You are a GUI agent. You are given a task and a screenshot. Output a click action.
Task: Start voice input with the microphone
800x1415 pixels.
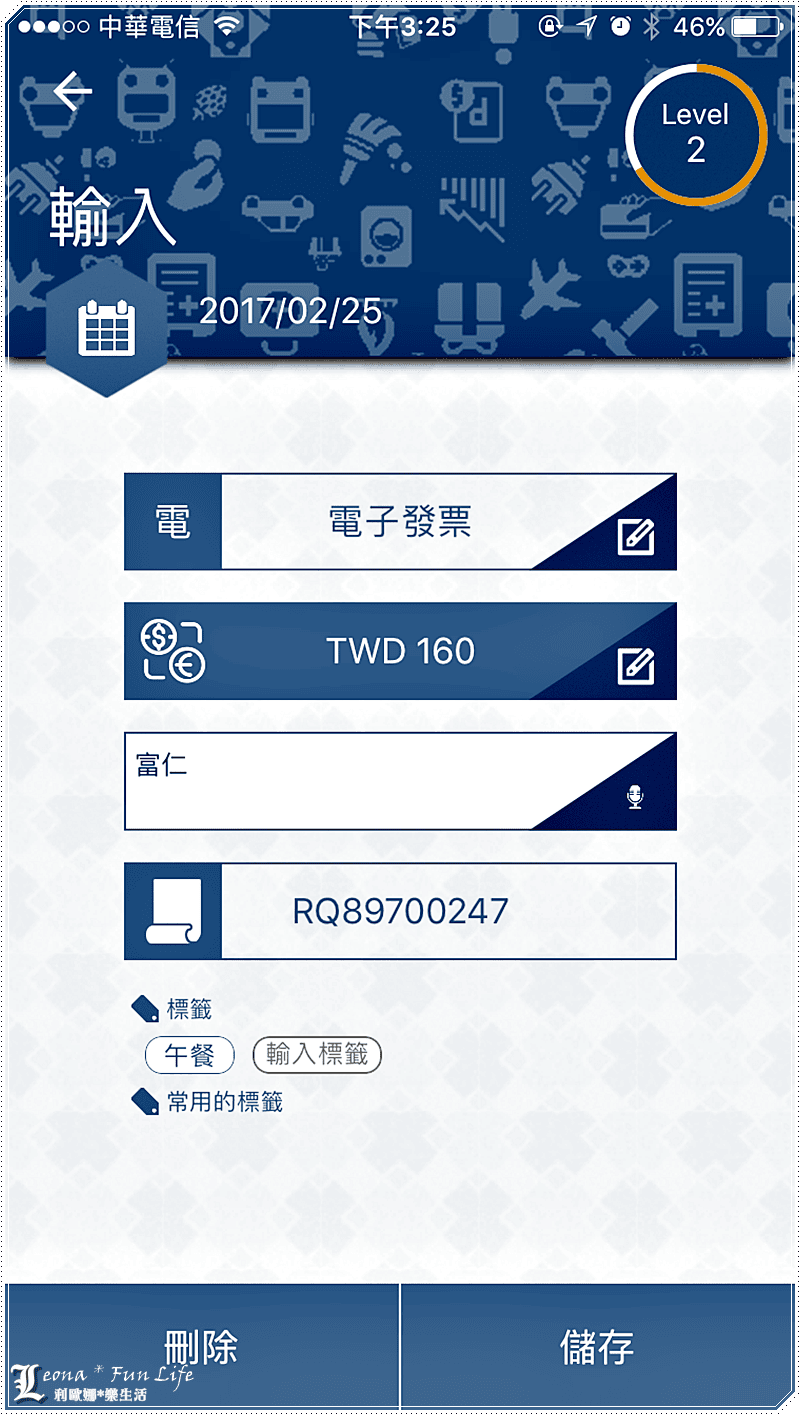pos(635,797)
